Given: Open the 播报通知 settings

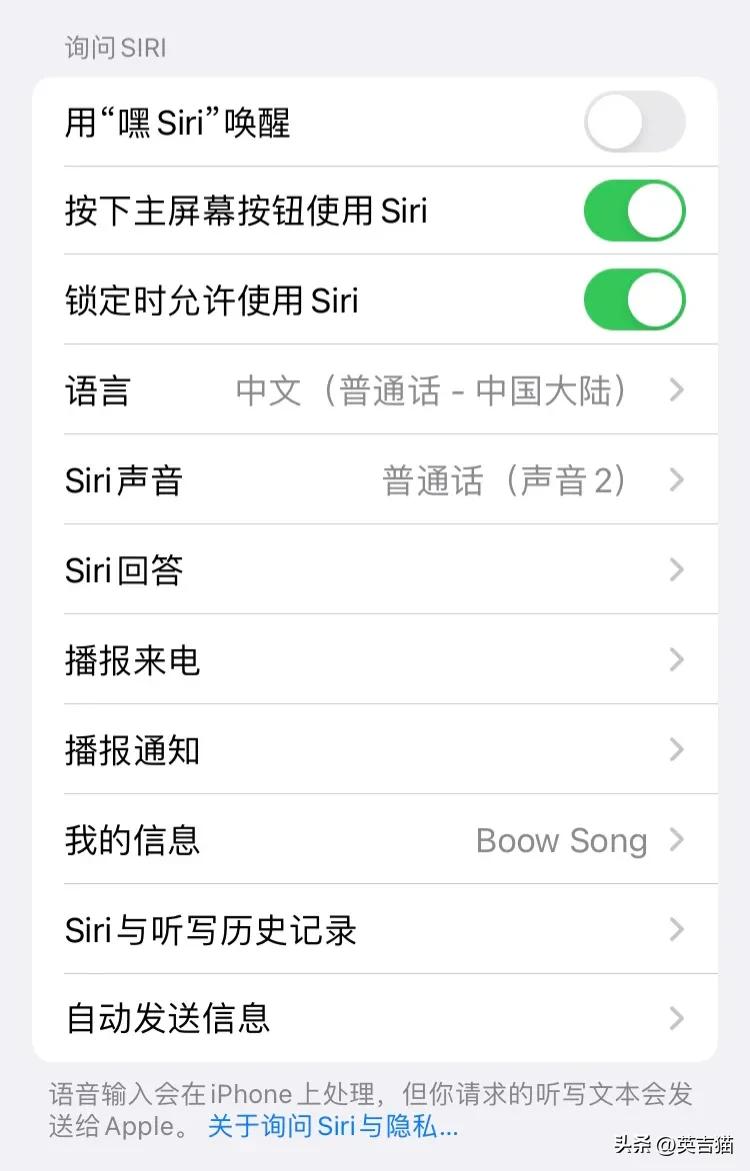Looking at the screenshot, I should click(375, 750).
